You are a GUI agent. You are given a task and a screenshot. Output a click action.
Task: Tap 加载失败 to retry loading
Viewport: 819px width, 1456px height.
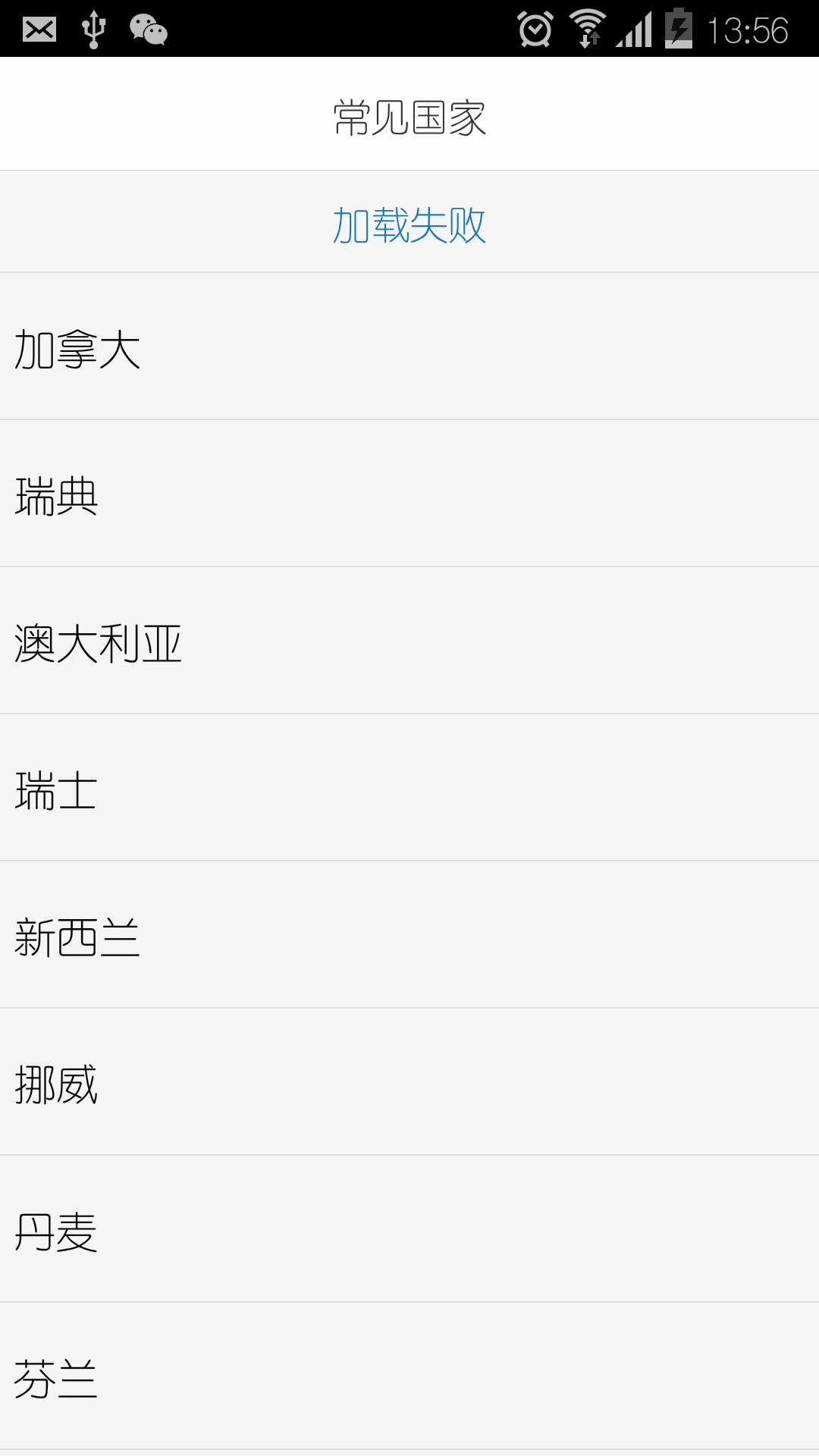[409, 225]
